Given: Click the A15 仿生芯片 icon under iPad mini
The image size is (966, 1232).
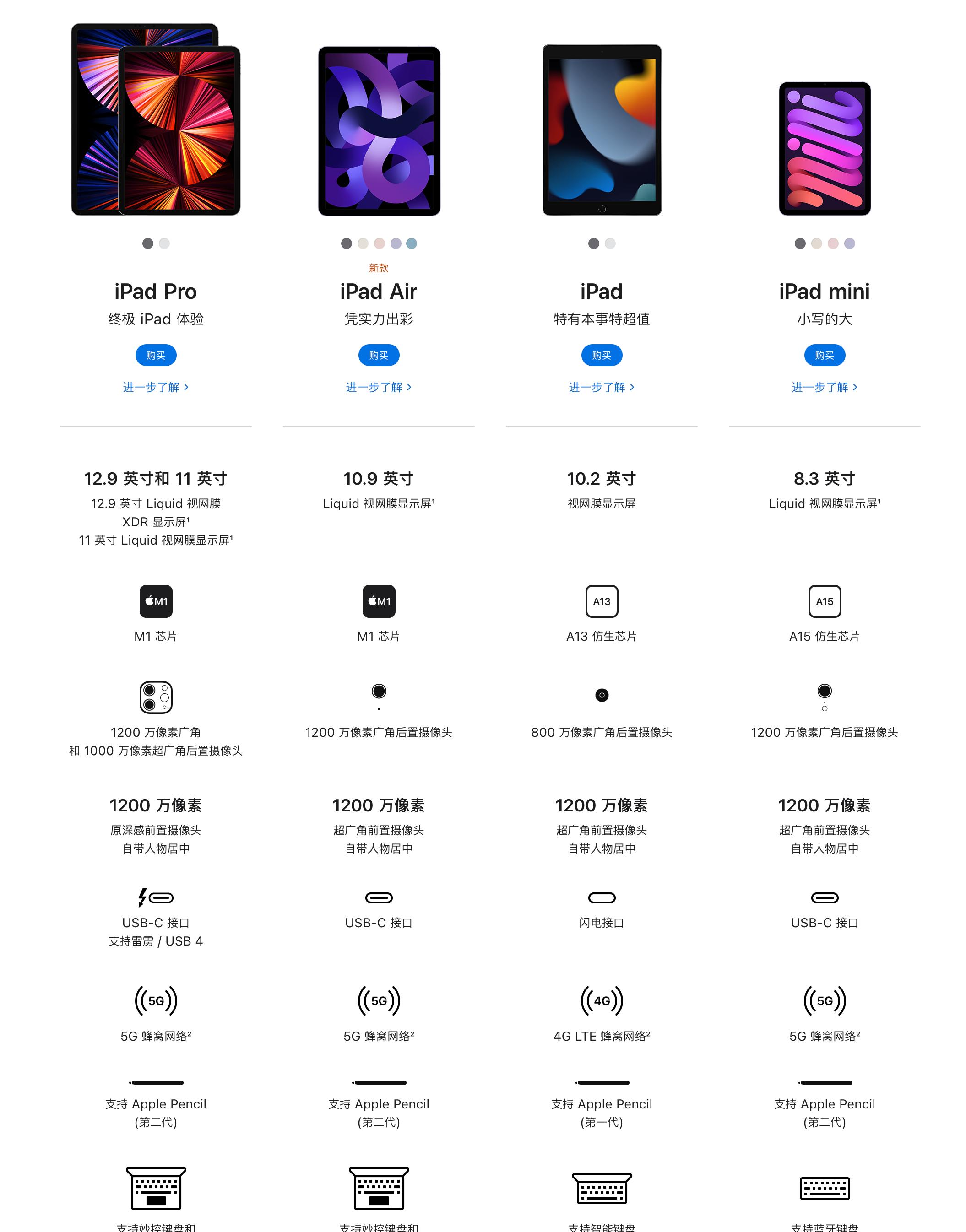Looking at the screenshot, I should click(x=824, y=601).
